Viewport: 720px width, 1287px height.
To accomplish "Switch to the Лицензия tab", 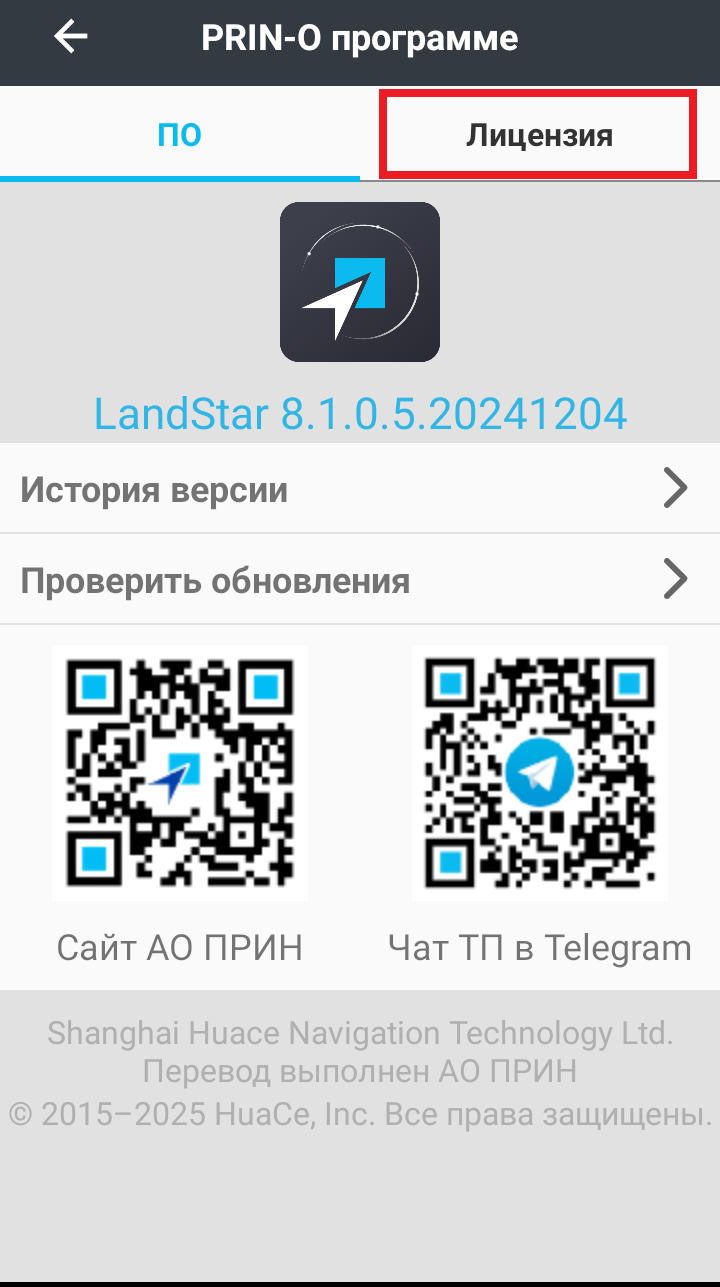I will pyautogui.click(x=539, y=135).
